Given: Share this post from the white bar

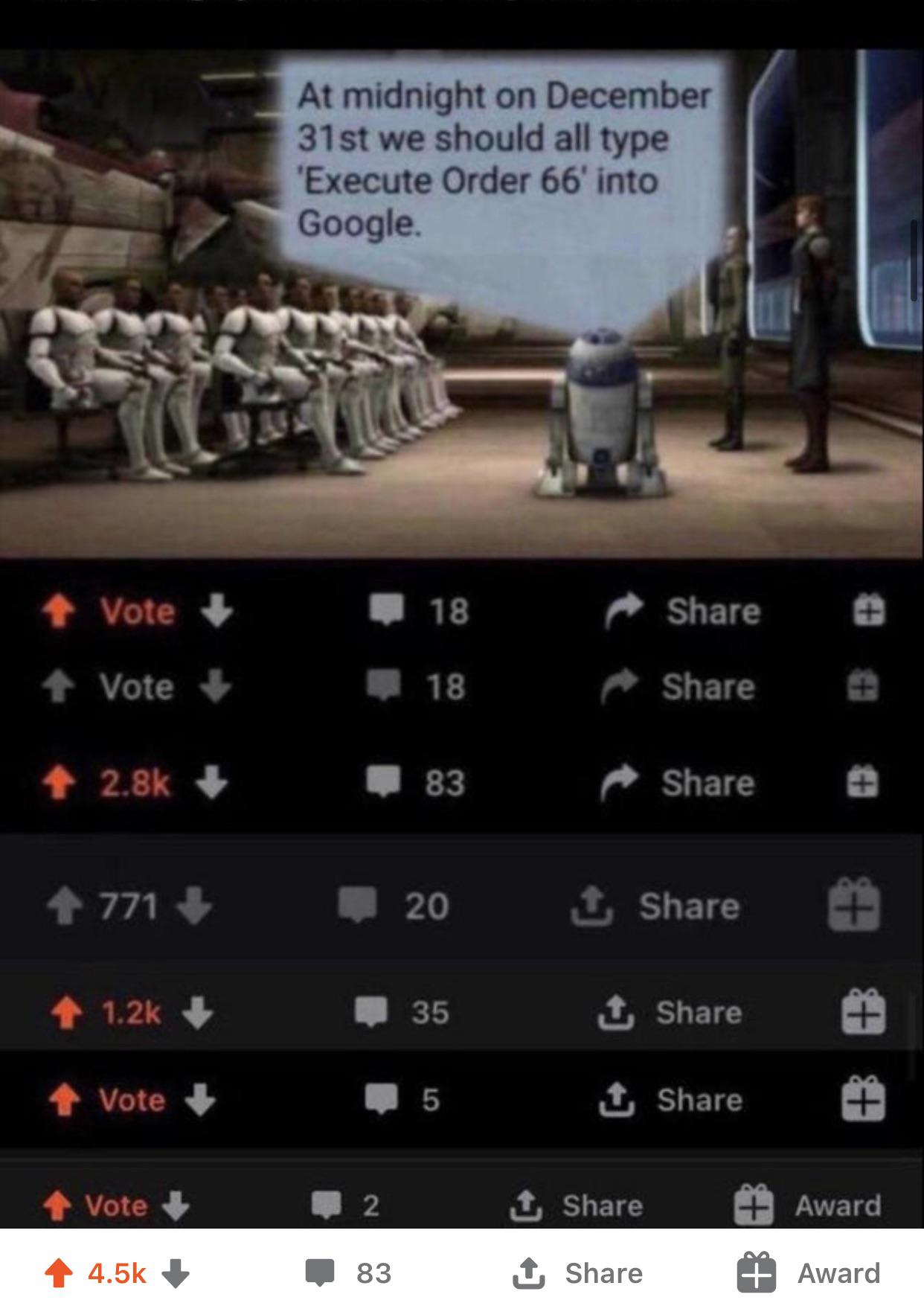Looking at the screenshot, I should click(x=578, y=1273).
